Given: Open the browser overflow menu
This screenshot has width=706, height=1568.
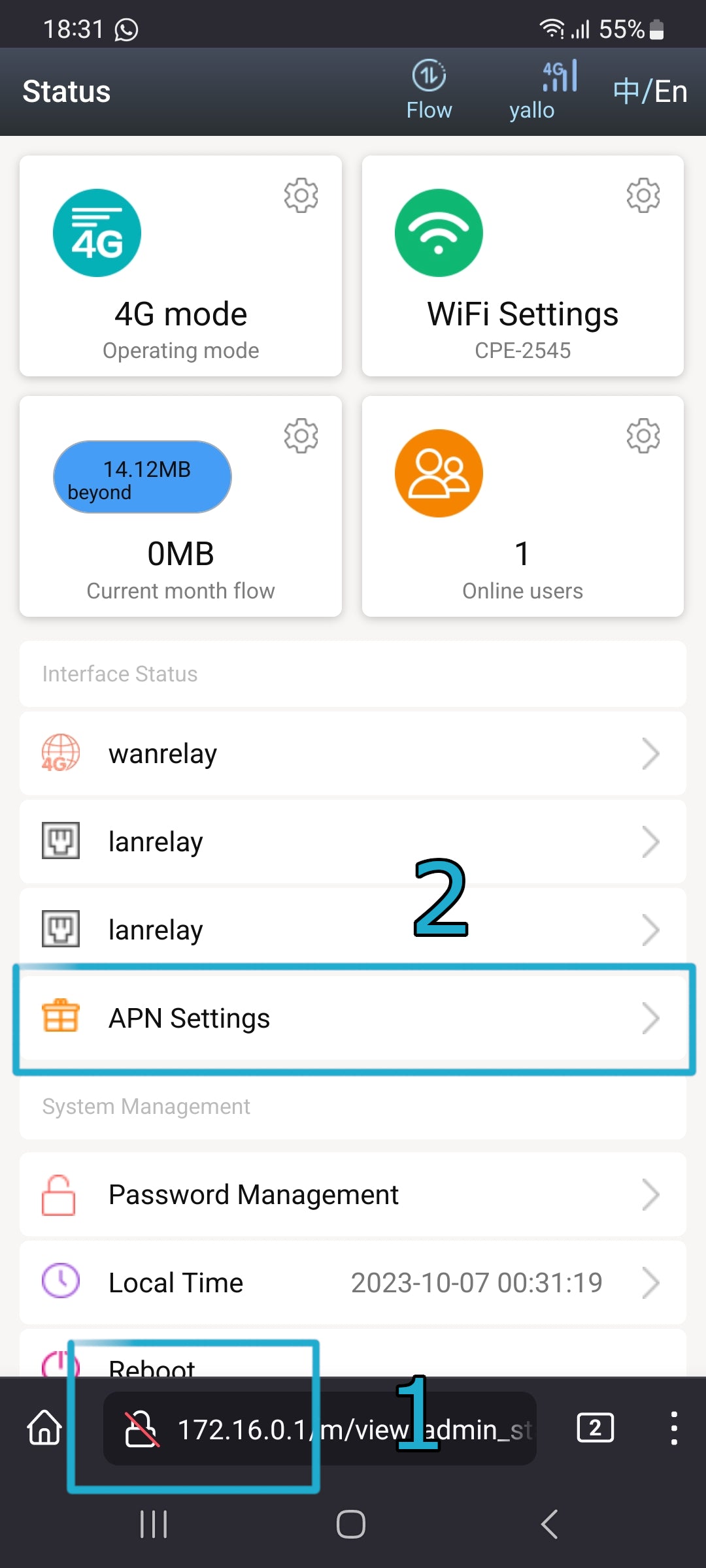Looking at the screenshot, I should pyautogui.click(x=673, y=1428).
